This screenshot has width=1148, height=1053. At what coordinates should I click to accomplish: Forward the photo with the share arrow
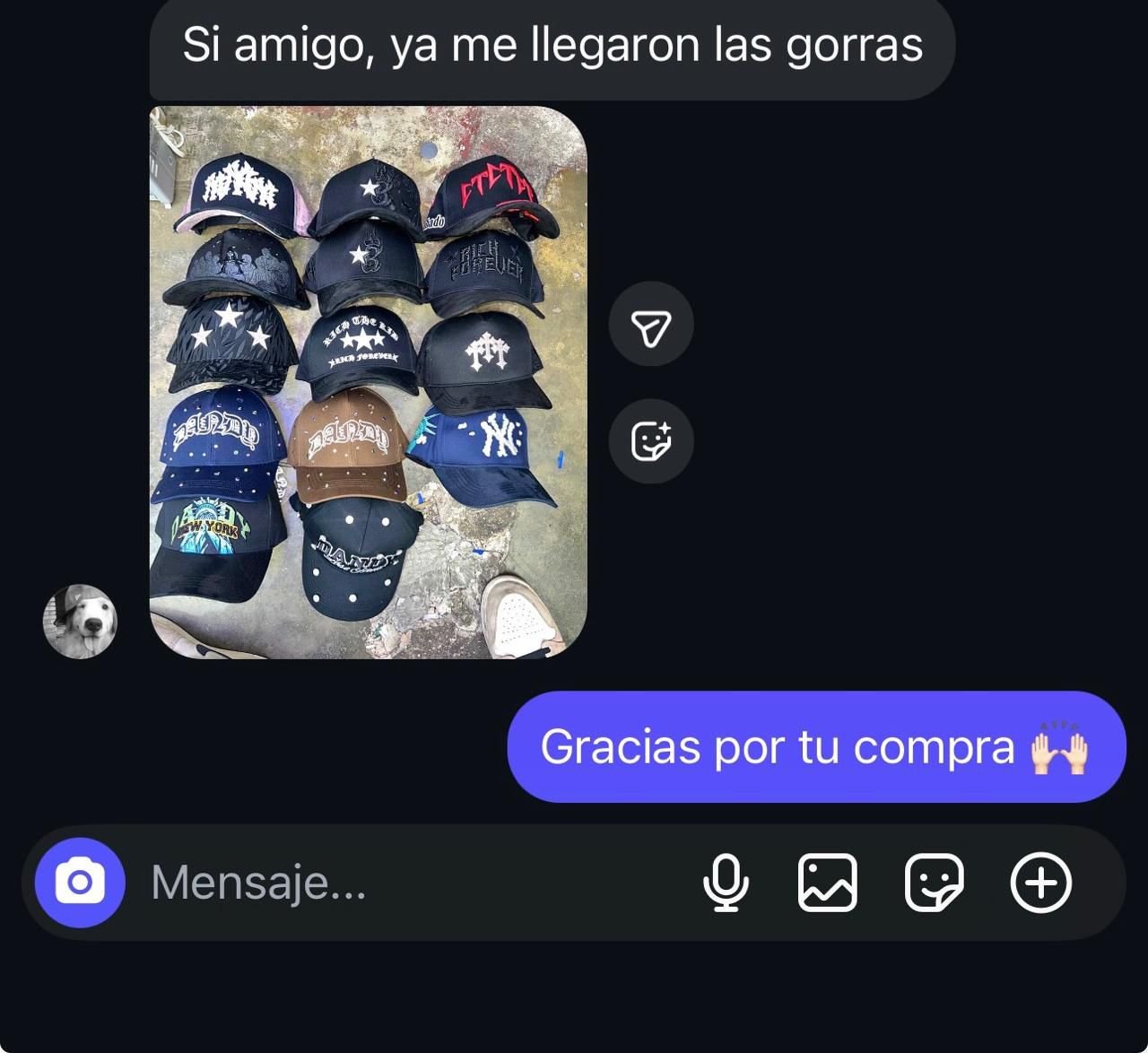651,325
